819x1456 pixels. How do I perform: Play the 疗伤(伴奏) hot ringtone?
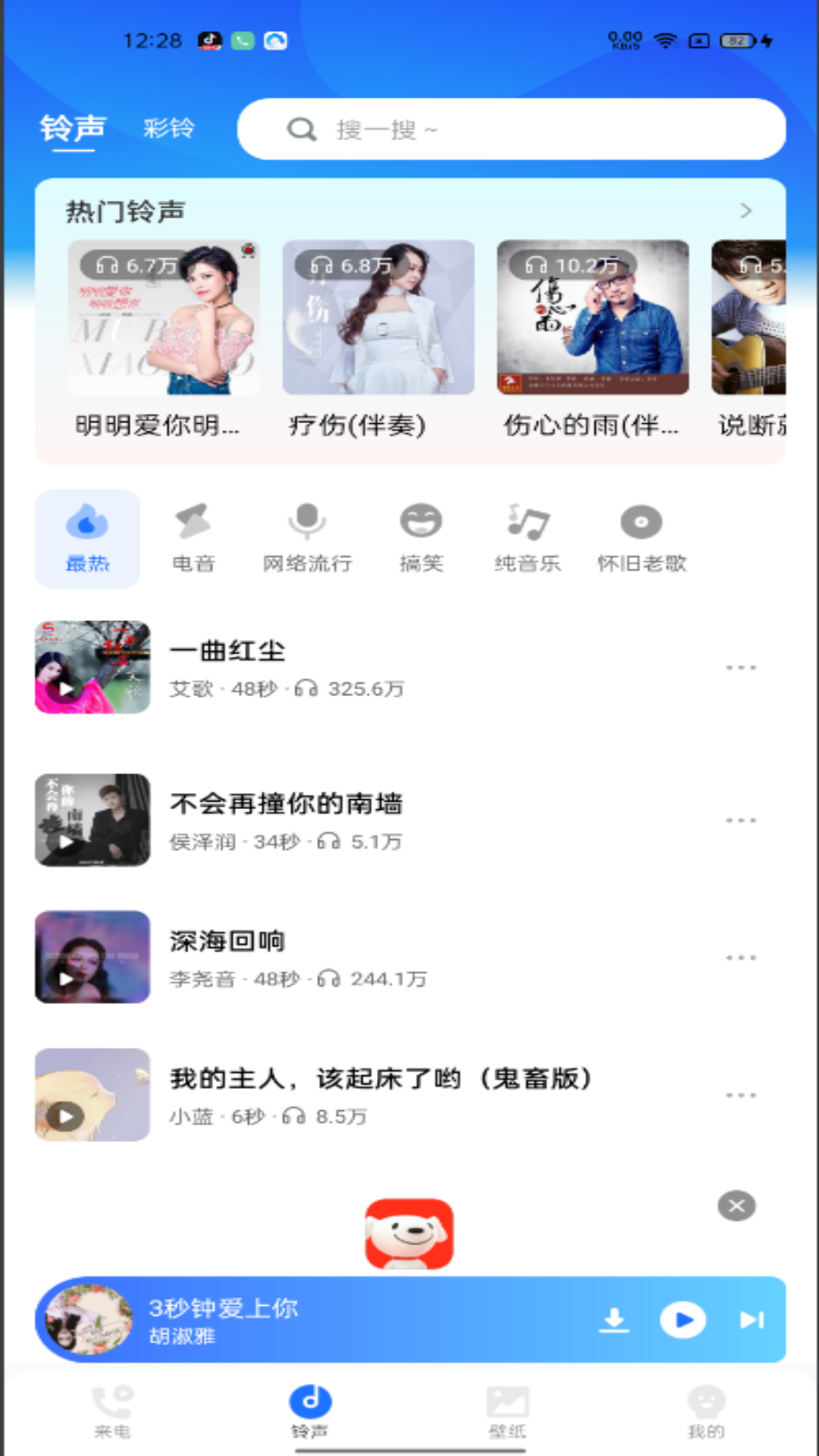point(378,318)
